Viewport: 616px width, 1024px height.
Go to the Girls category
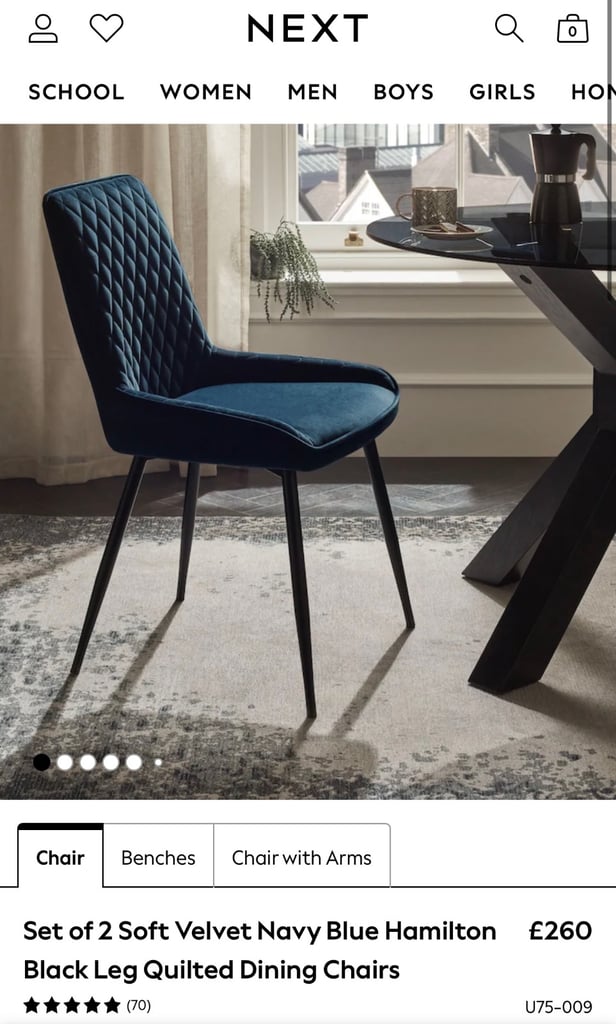502,92
